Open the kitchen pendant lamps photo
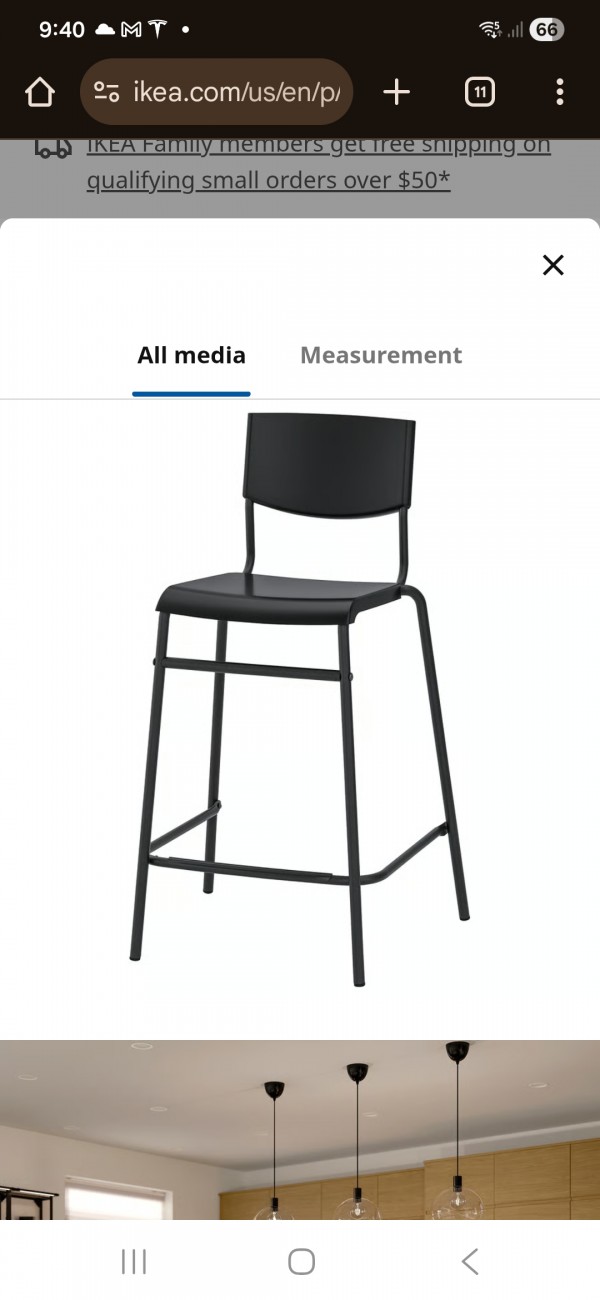The width and height of the screenshot is (600, 1300). click(x=300, y=1130)
